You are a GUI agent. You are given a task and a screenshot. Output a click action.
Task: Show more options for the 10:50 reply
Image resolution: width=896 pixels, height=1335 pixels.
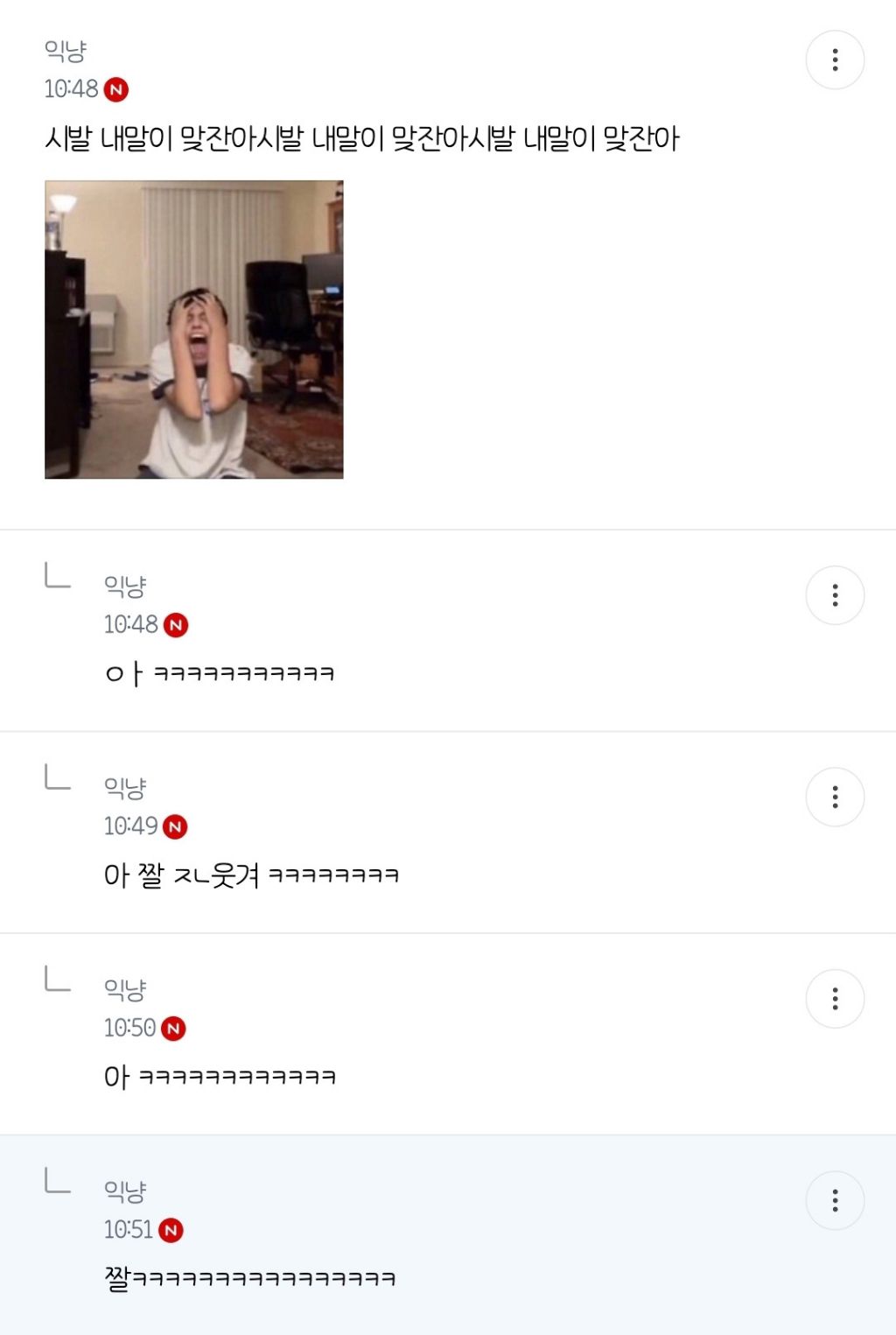pyautogui.click(x=835, y=999)
